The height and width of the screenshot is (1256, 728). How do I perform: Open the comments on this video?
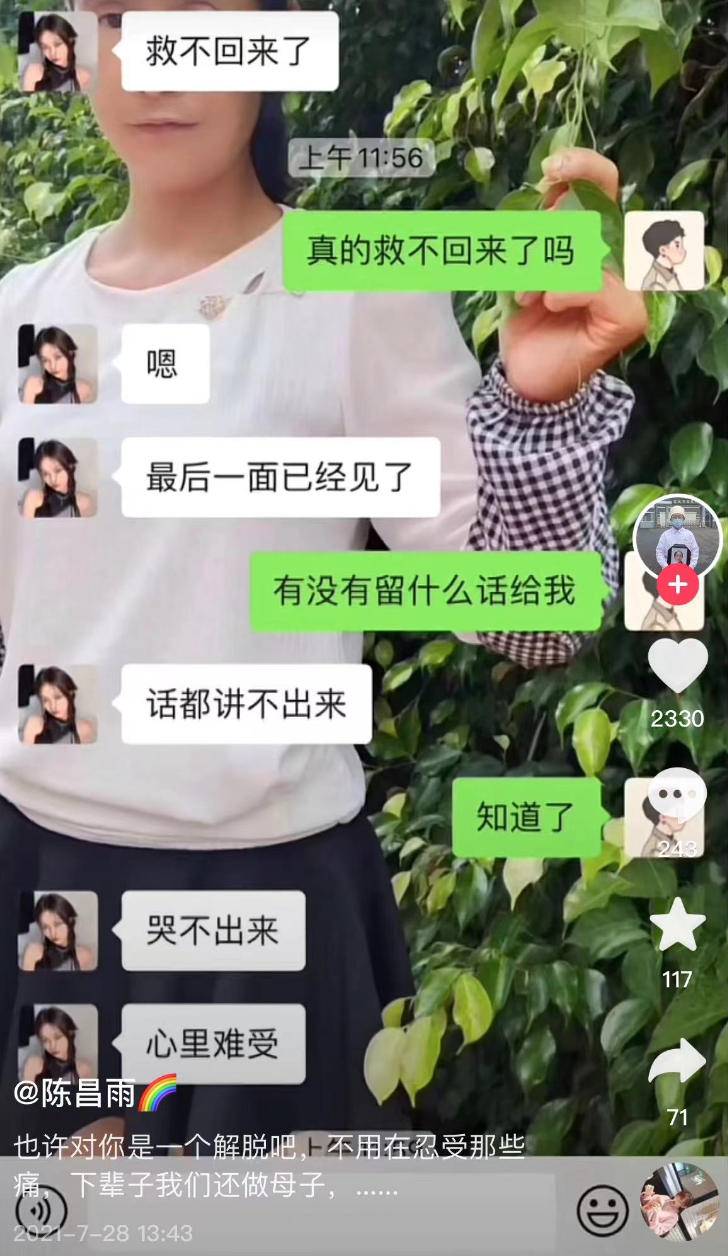coord(677,795)
